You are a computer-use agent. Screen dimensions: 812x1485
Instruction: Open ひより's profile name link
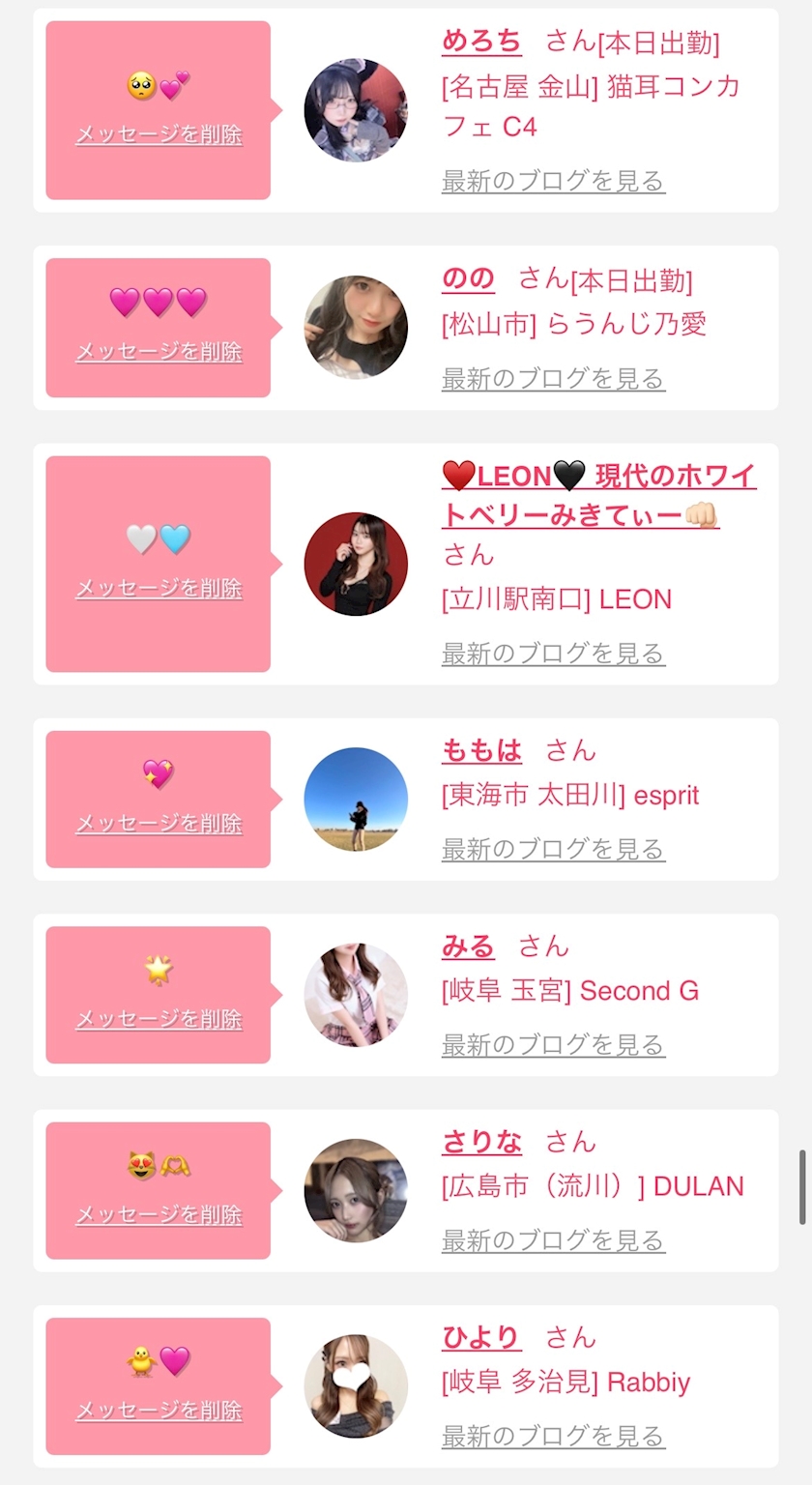coord(481,1338)
